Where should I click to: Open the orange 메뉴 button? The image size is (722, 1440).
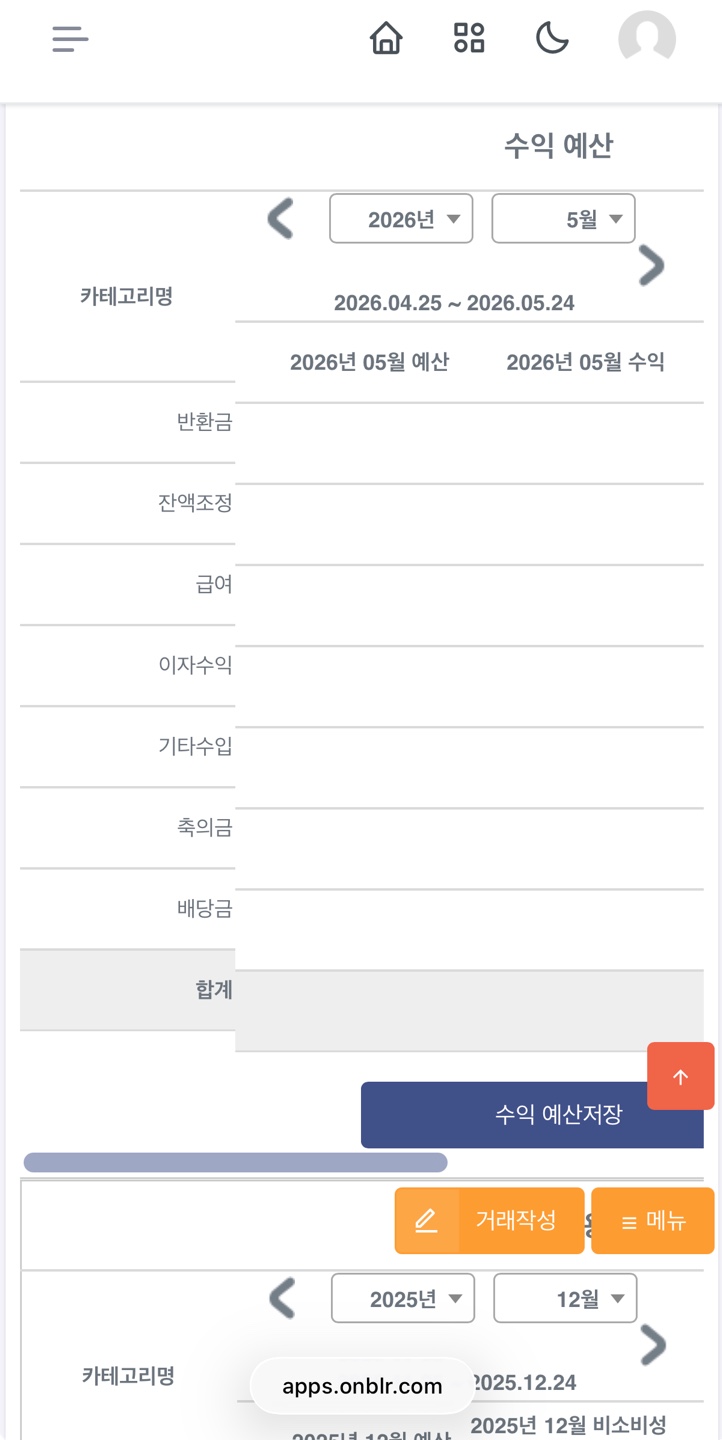(652, 1220)
